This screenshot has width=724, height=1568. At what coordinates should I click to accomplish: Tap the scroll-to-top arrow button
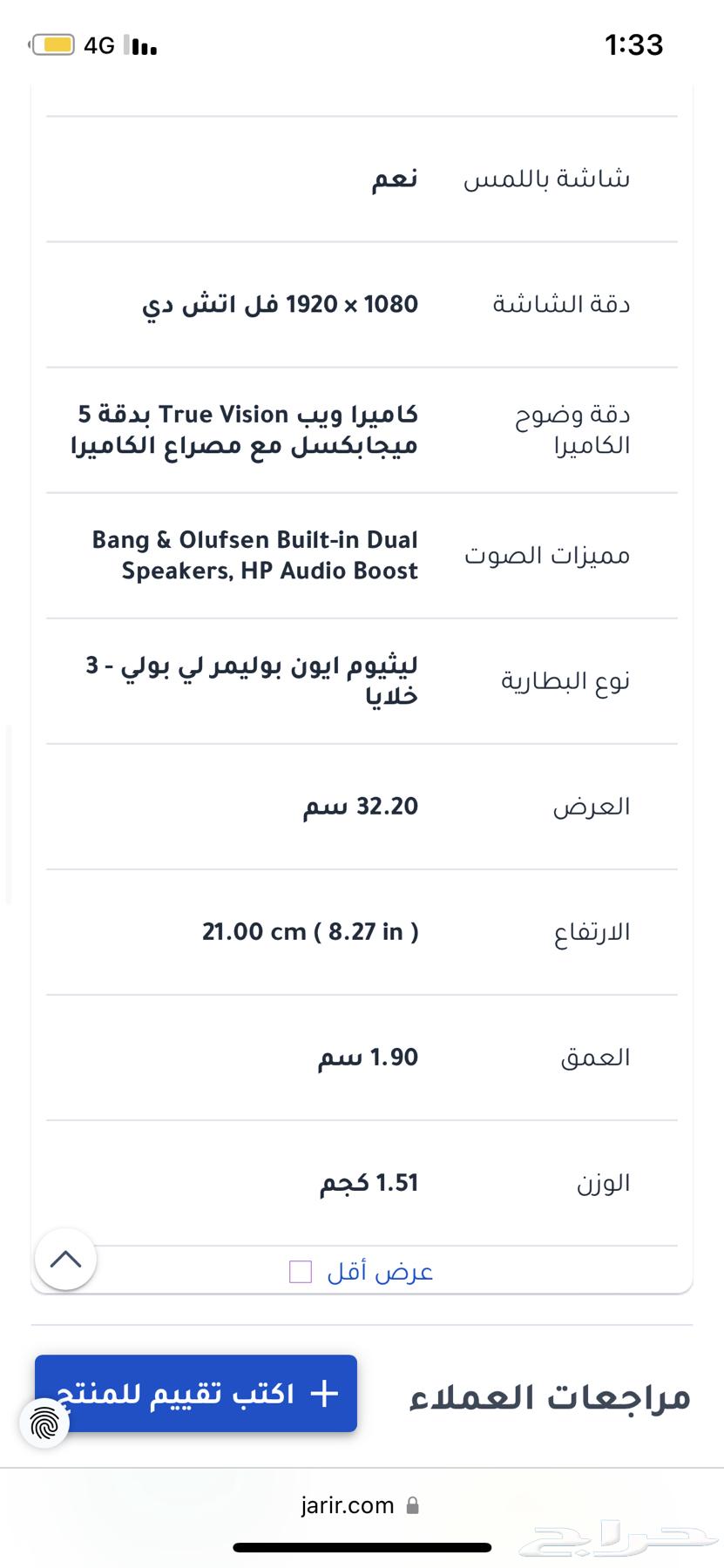click(65, 1259)
